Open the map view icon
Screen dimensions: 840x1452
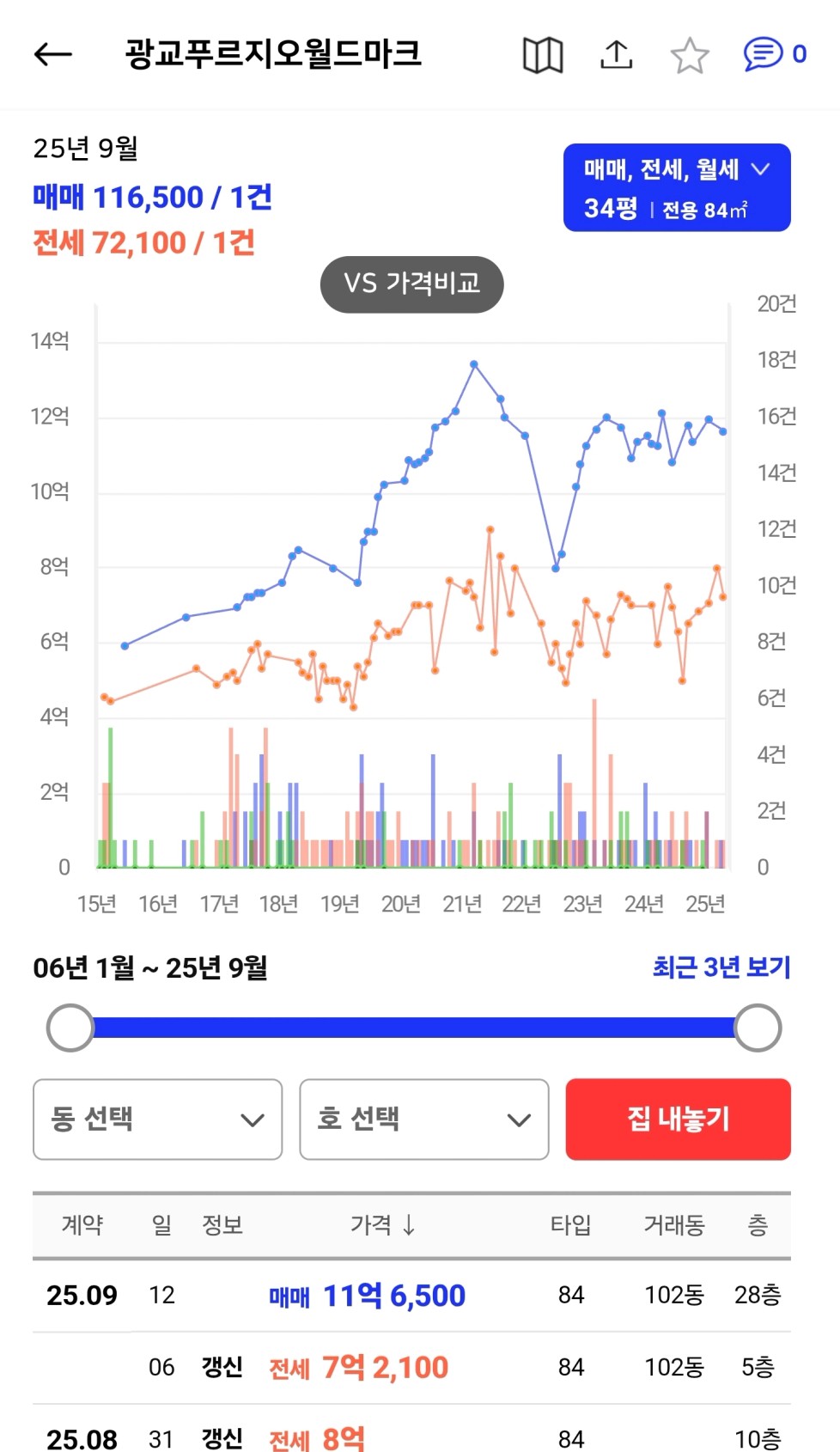point(543,55)
